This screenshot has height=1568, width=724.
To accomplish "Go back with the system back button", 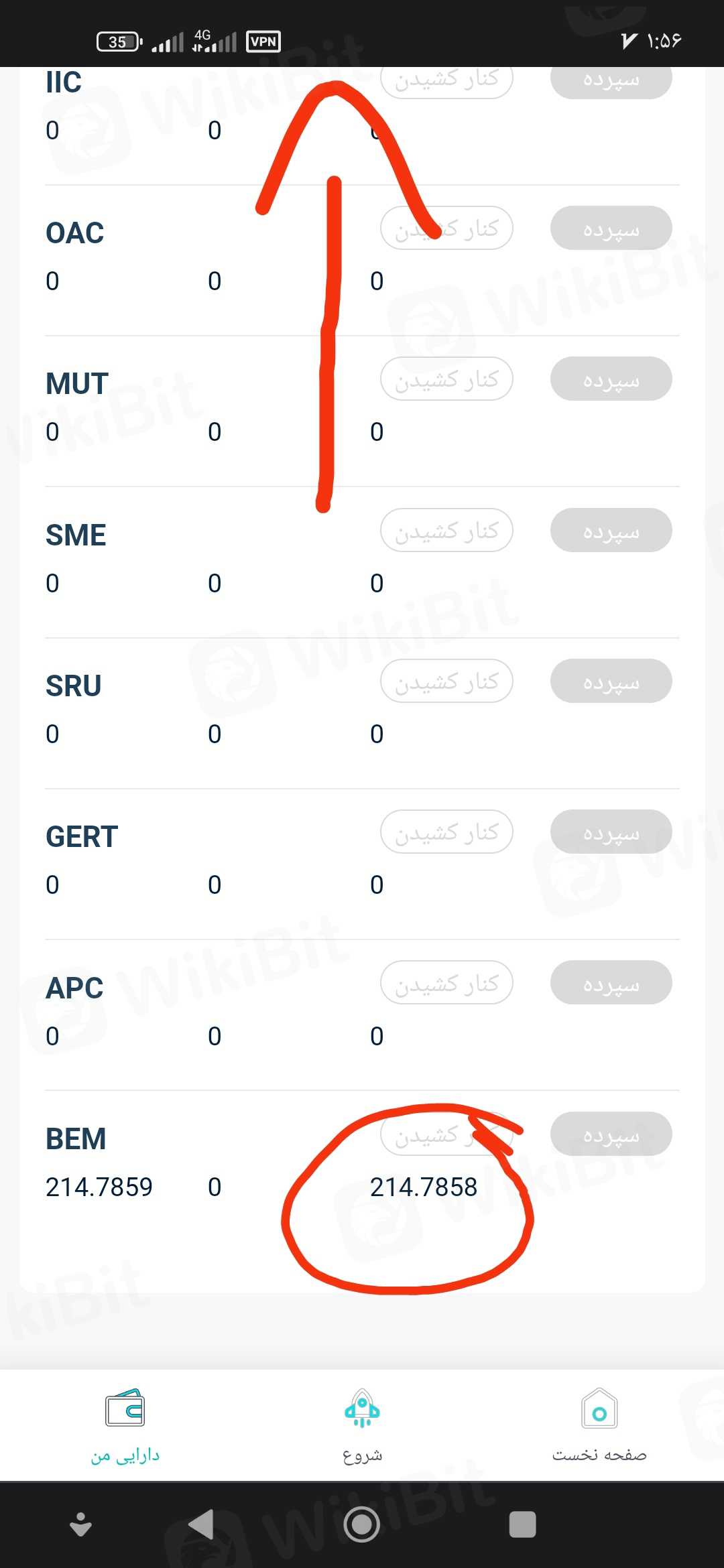I will point(201,1524).
